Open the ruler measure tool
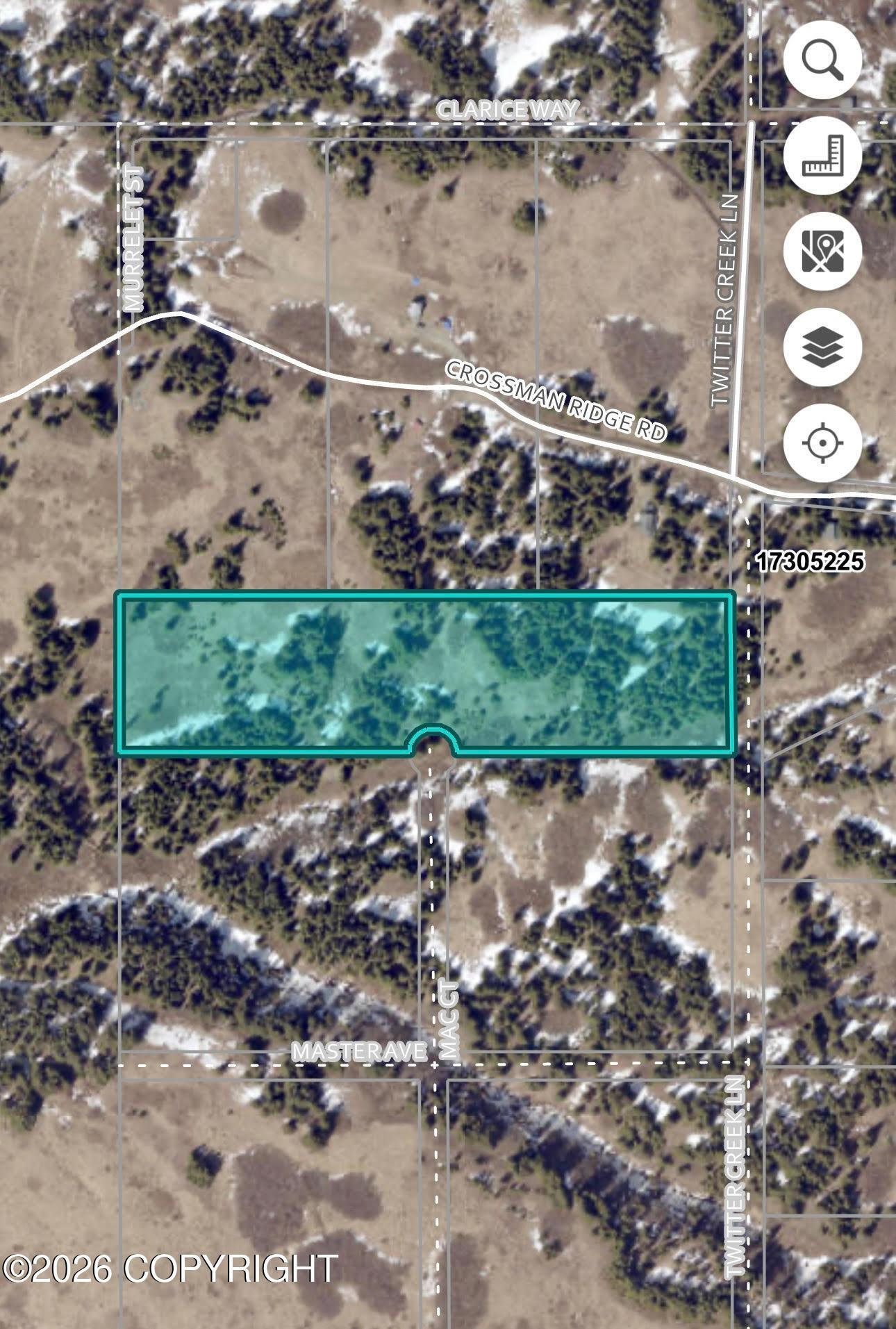Screen dimensions: 896x1329 [x=822, y=155]
